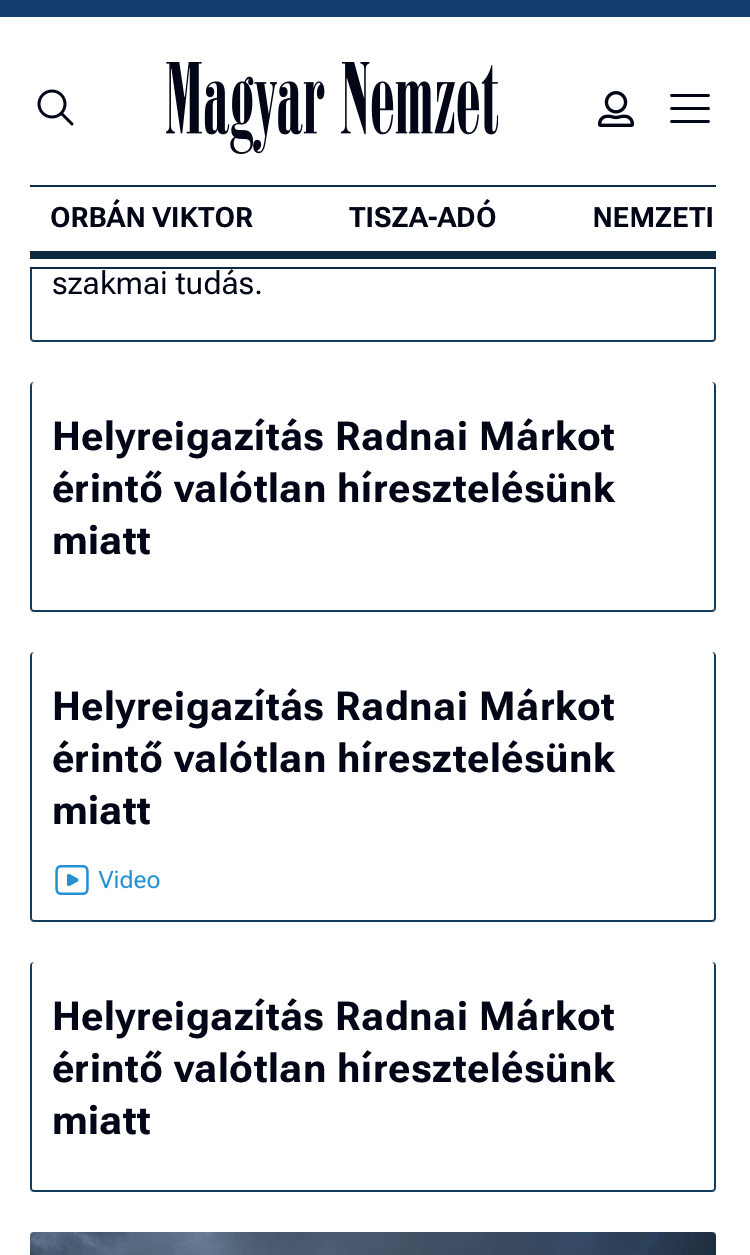The width and height of the screenshot is (750, 1255).
Task: Open the article card ending with szakmai tudás
Action: click(x=373, y=304)
